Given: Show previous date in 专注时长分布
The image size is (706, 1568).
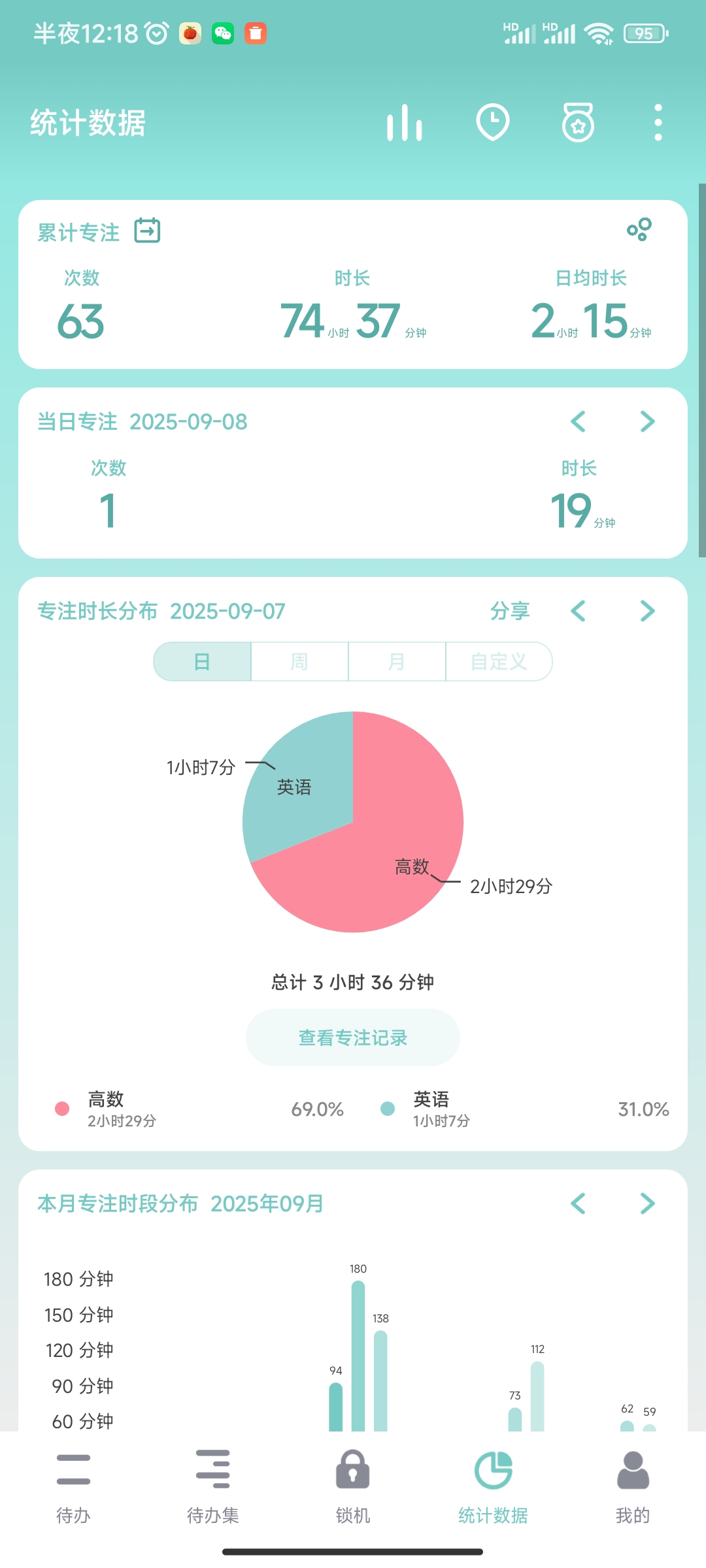Looking at the screenshot, I should [x=578, y=611].
